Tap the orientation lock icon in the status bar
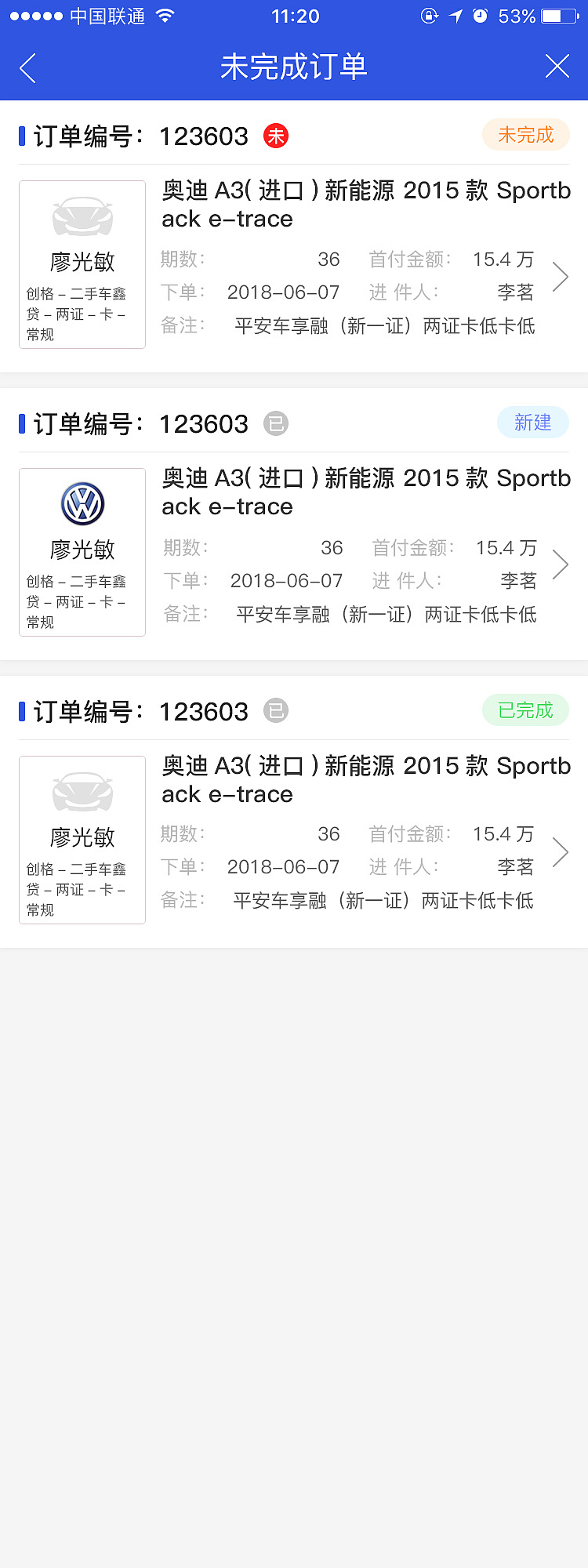 430,16
